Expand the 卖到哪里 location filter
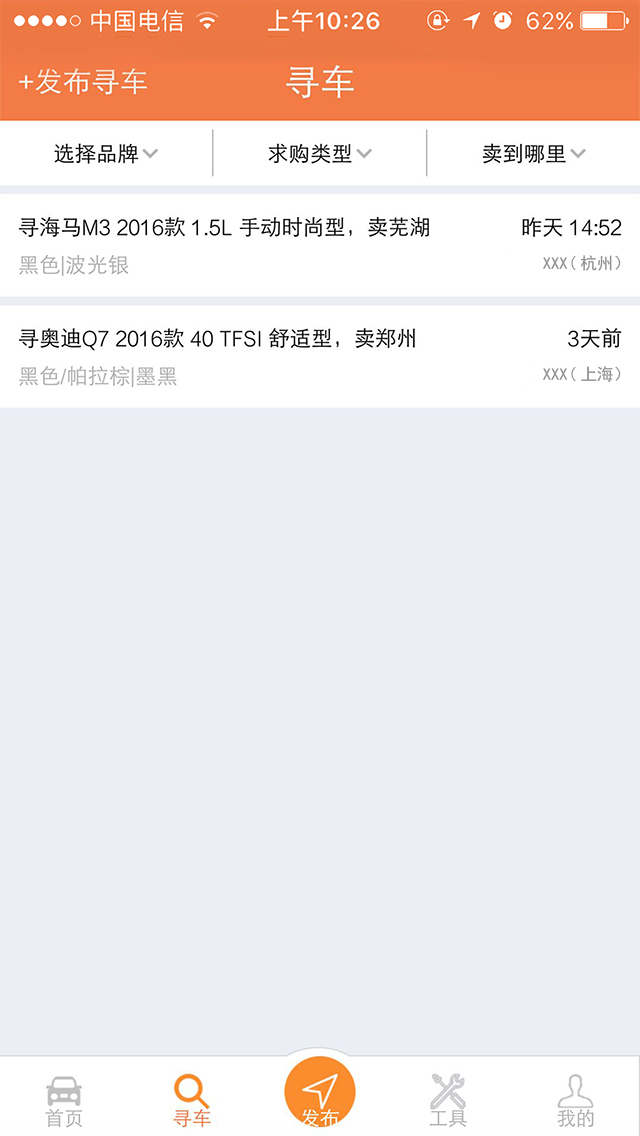Screen dimensions: 640x1136 coord(533,154)
